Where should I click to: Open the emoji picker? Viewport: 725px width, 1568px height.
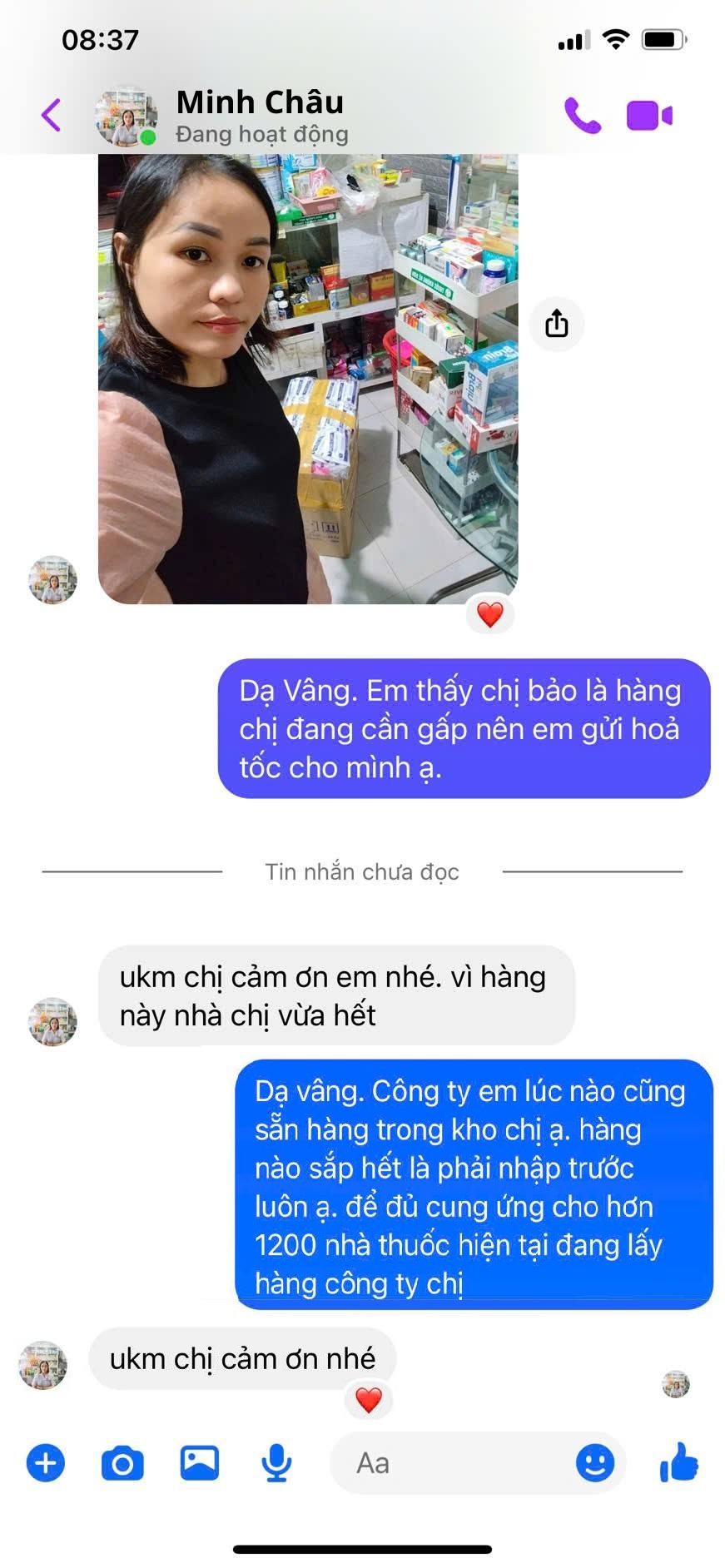pos(595,1462)
